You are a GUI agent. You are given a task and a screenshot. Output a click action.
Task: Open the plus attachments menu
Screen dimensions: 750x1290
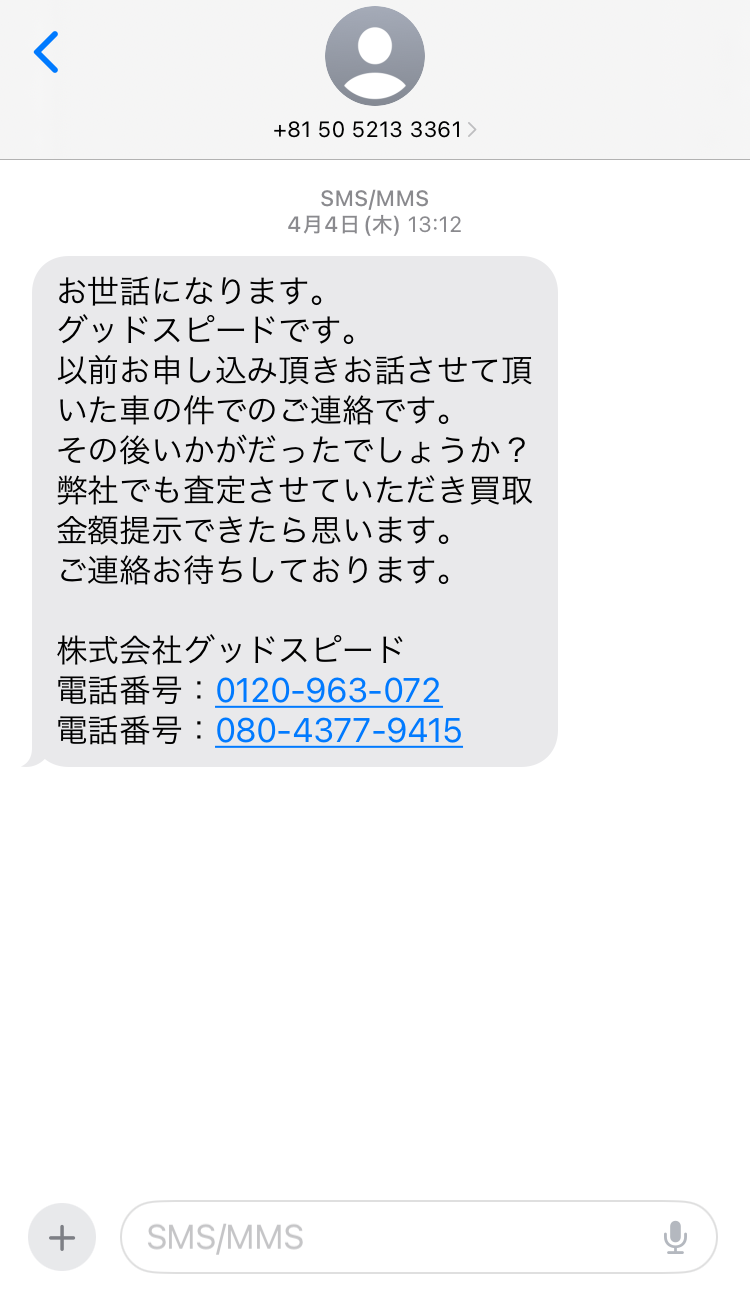click(x=62, y=1238)
